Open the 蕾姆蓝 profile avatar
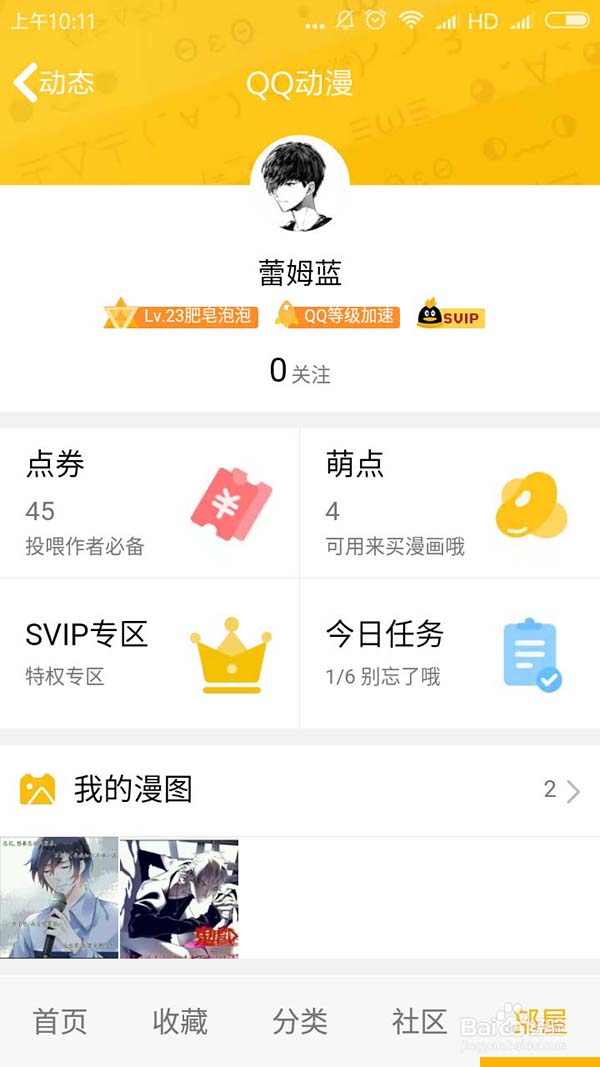This screenshot has width=600, height=1067. coord(300,187)
